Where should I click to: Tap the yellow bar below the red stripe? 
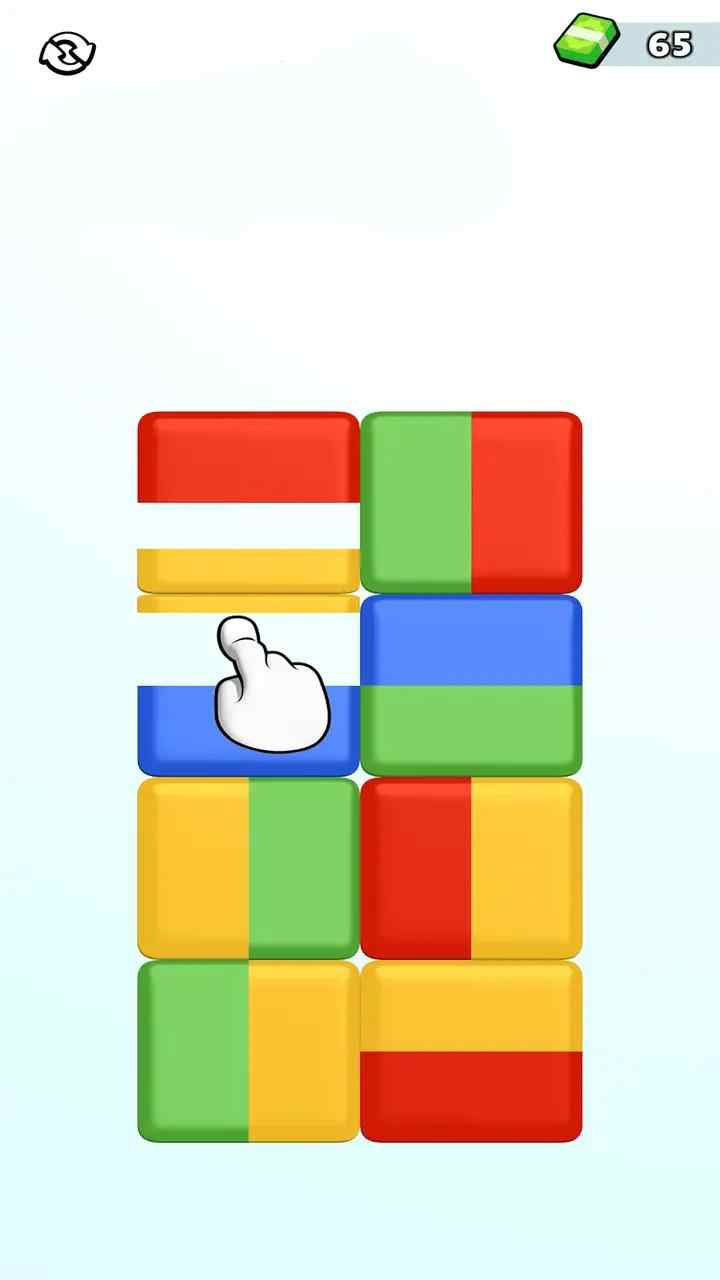click(247, 570)
